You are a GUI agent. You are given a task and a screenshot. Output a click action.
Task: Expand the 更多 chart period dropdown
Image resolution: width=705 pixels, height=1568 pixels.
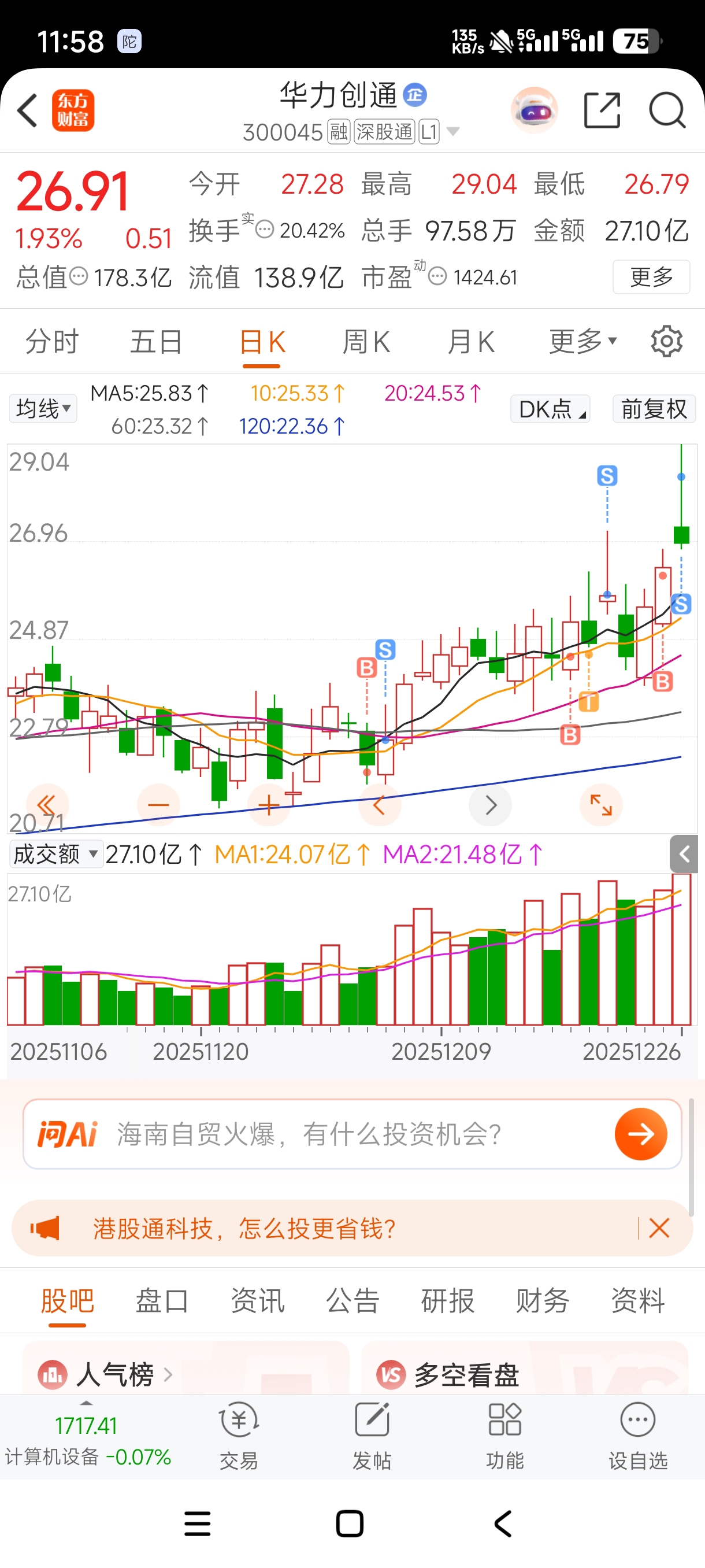pos(582,342)
